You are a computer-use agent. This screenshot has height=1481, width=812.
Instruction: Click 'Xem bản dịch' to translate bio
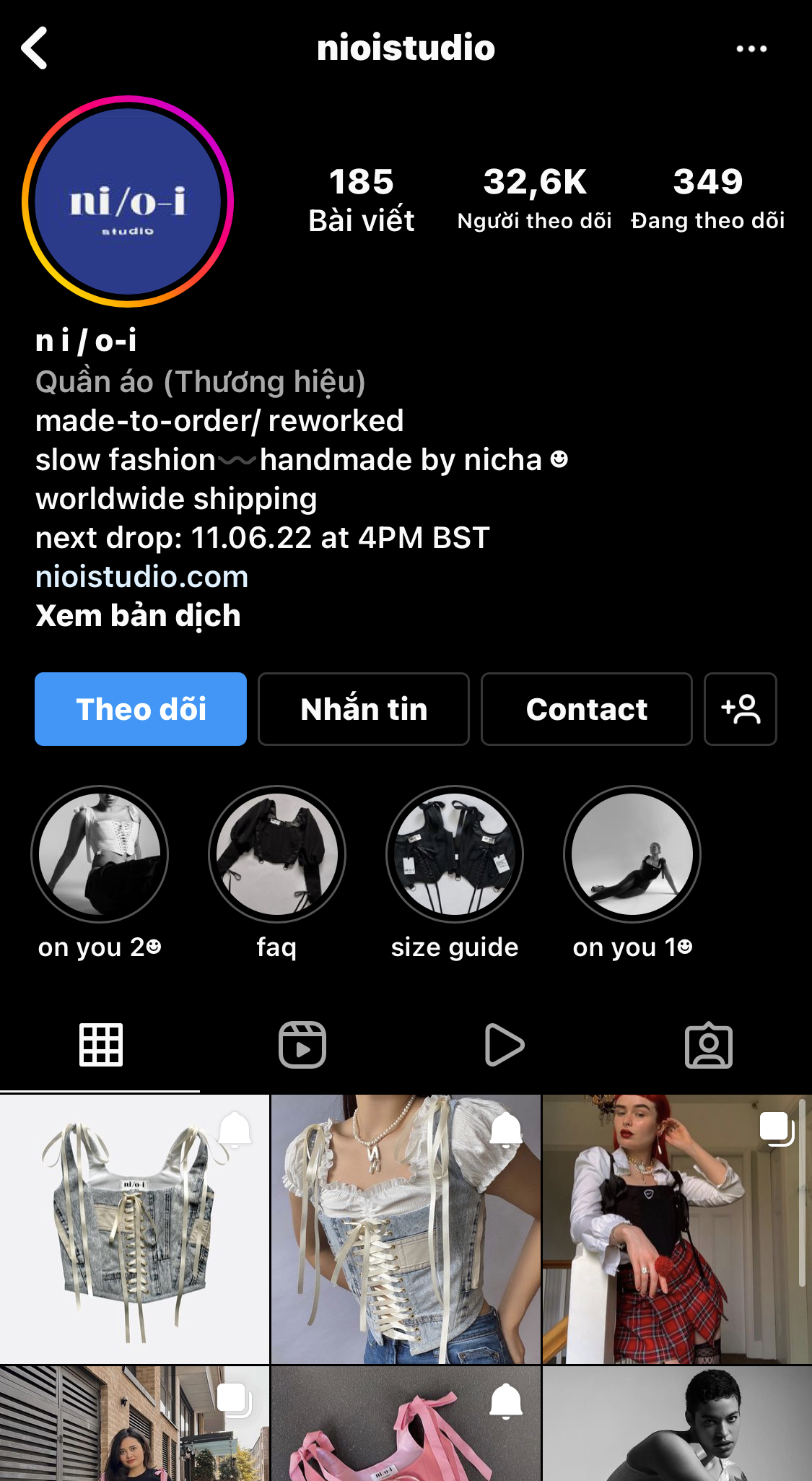coord(137,616)
